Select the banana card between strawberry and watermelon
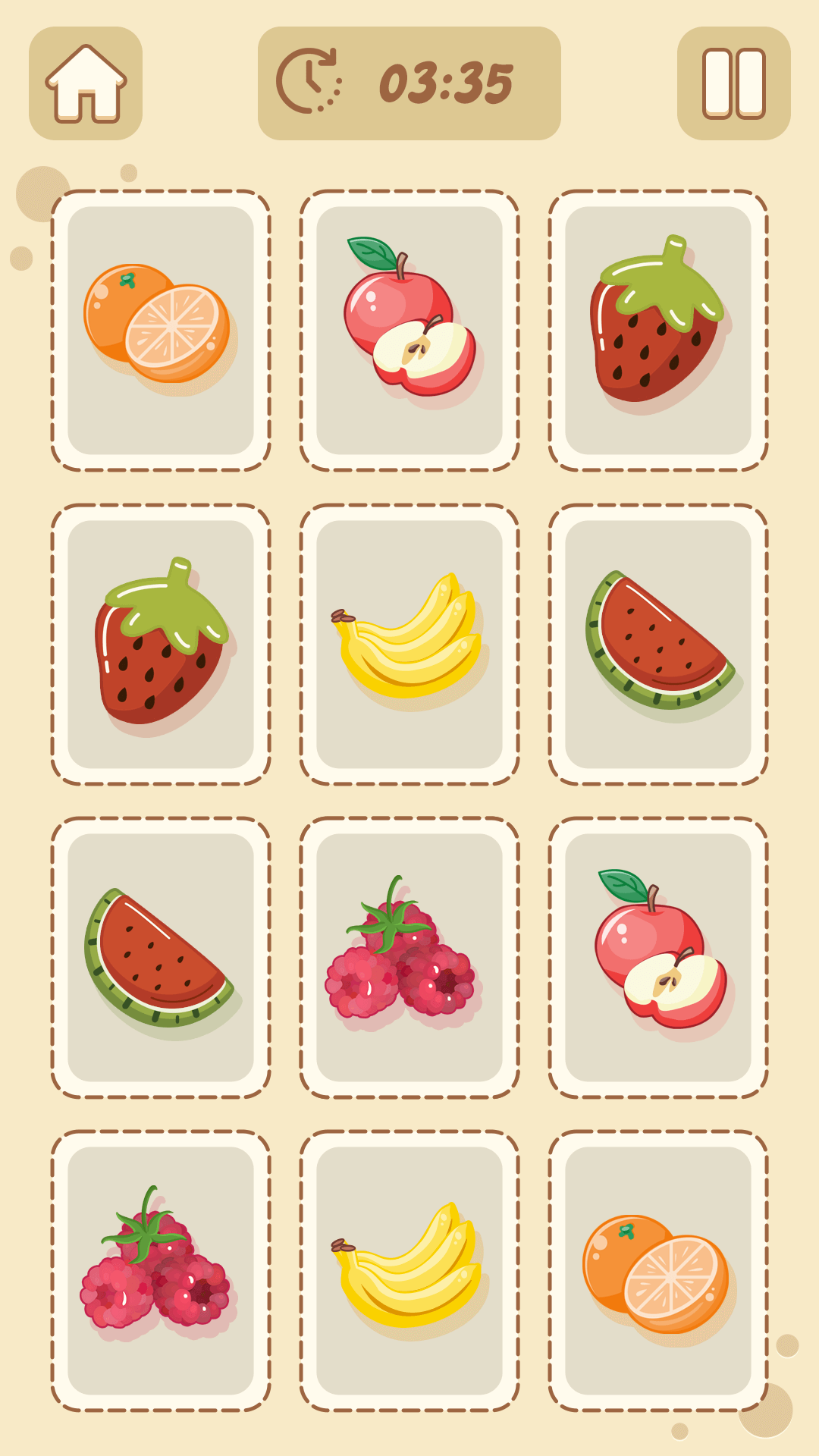Screen dimensions: 819x1456 (409, 645)
